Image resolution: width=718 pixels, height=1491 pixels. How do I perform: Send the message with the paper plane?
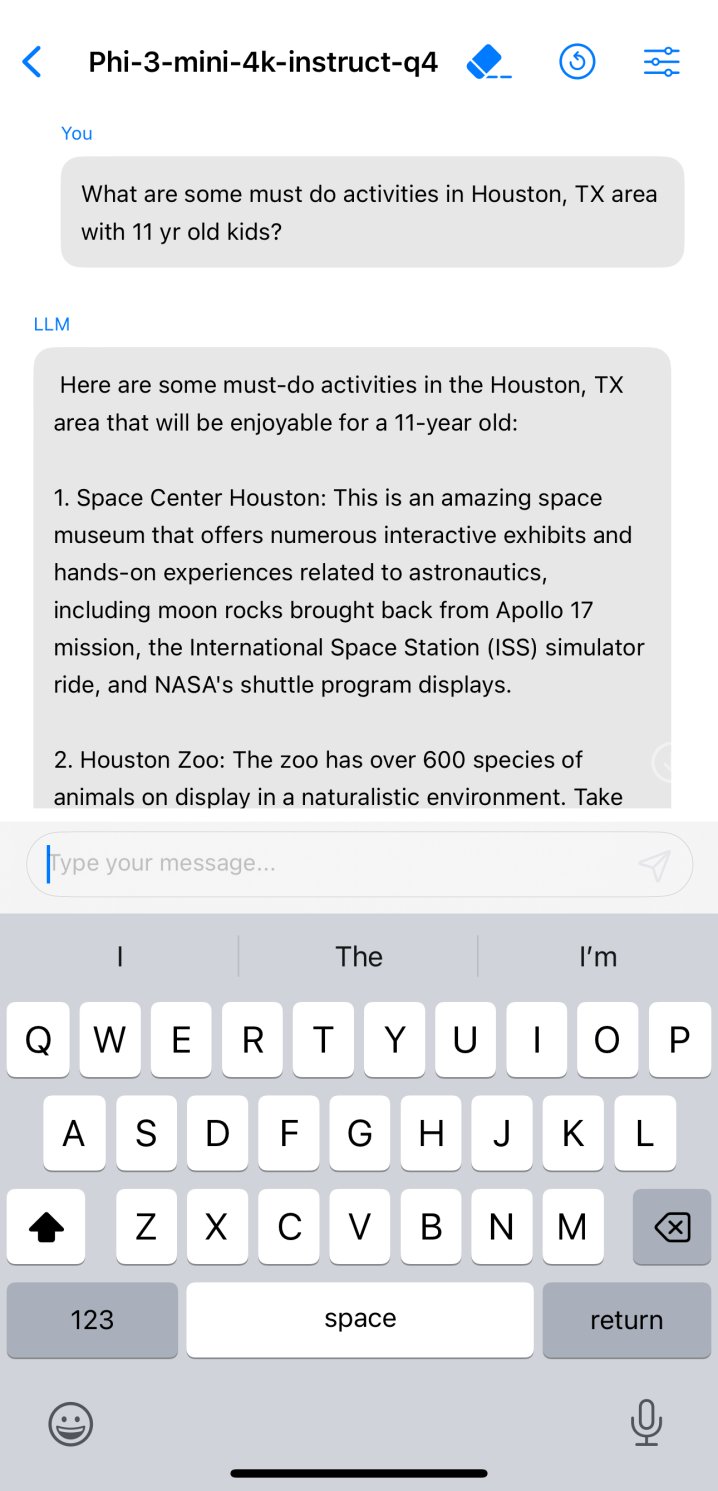tap(654, 864)
